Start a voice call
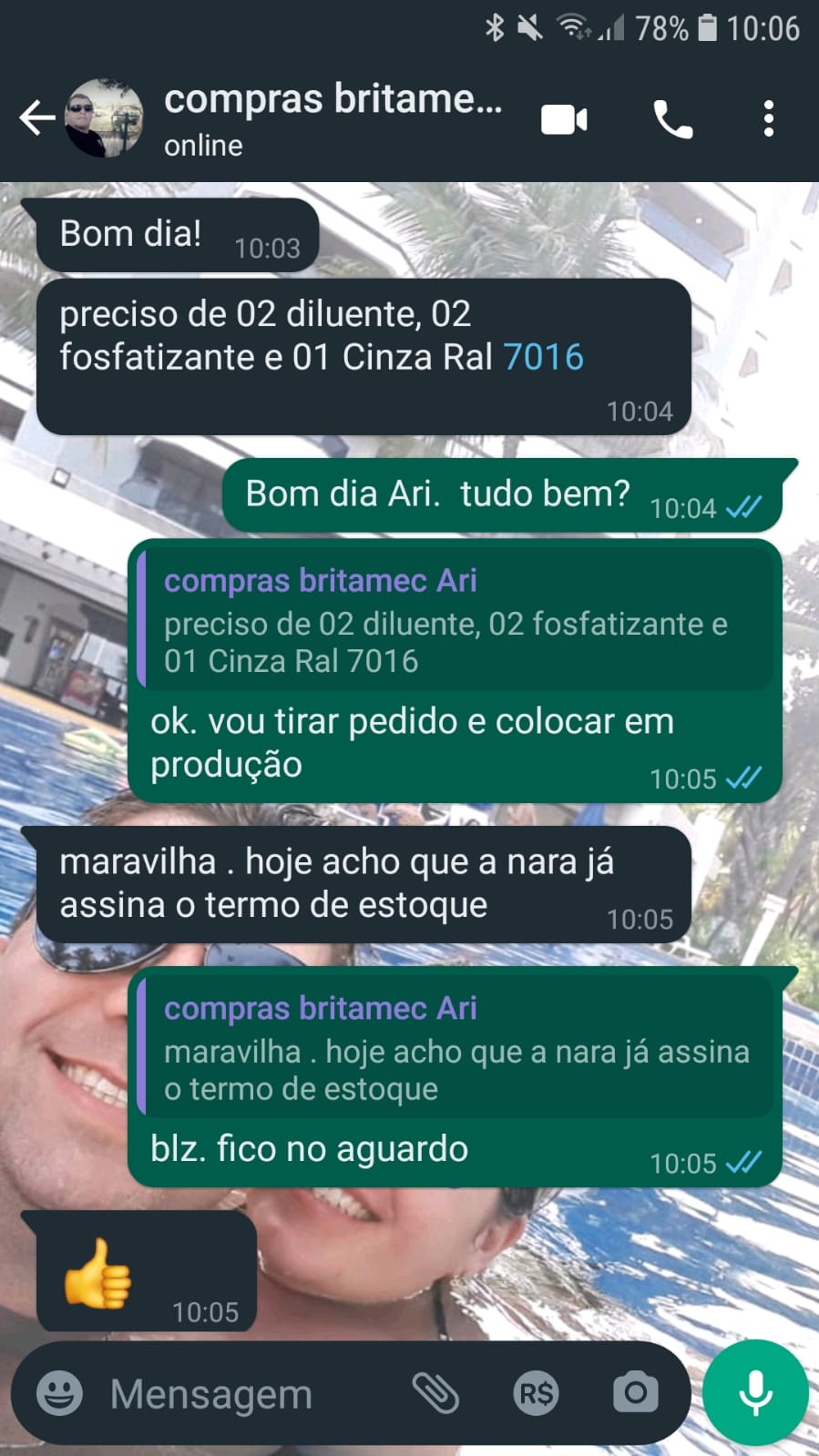The width and height of the screenshot is (819, 1456). click(x=672, y=119)
